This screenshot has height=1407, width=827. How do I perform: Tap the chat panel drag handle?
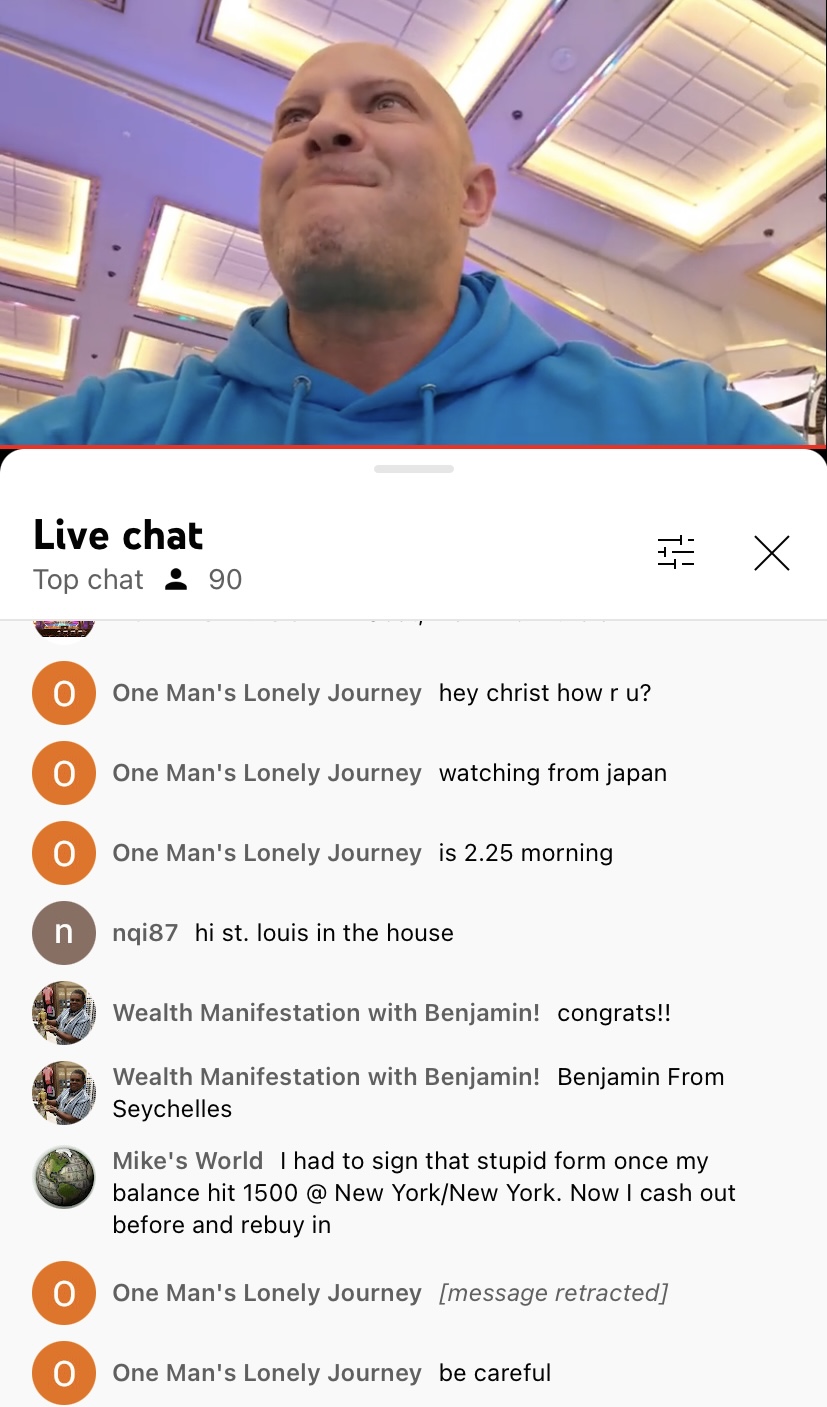pos(413,468)
